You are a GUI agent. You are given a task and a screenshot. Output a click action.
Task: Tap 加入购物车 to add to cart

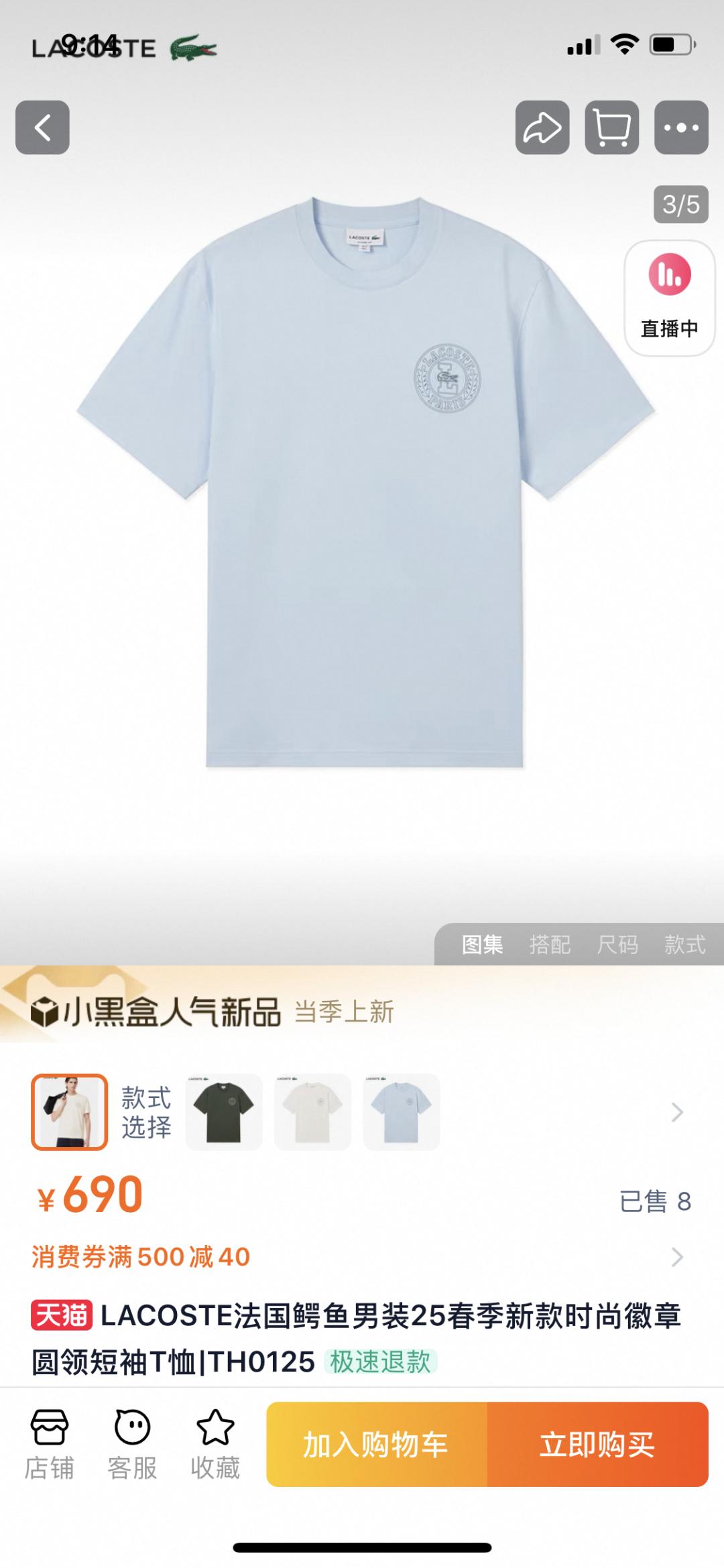click(x=376, y=1444)
